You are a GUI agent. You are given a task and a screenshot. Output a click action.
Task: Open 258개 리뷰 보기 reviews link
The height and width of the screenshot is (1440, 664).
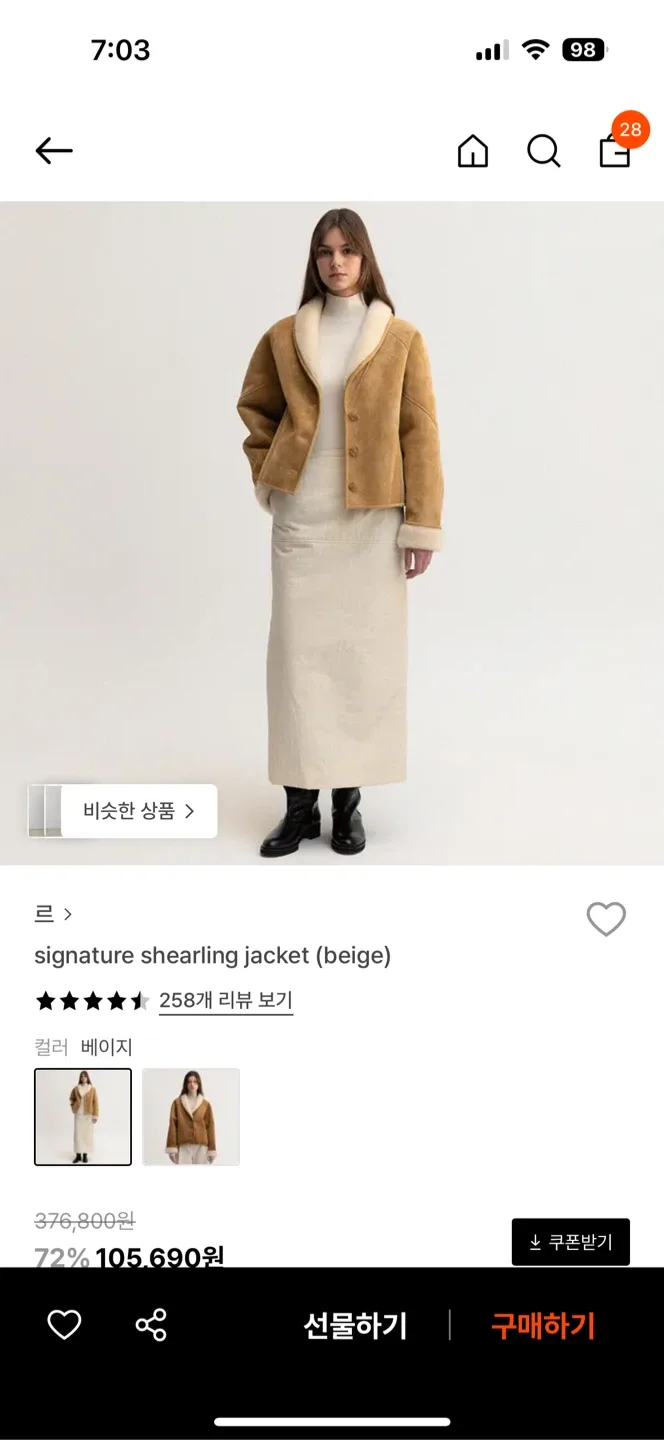click(225, 1000)
